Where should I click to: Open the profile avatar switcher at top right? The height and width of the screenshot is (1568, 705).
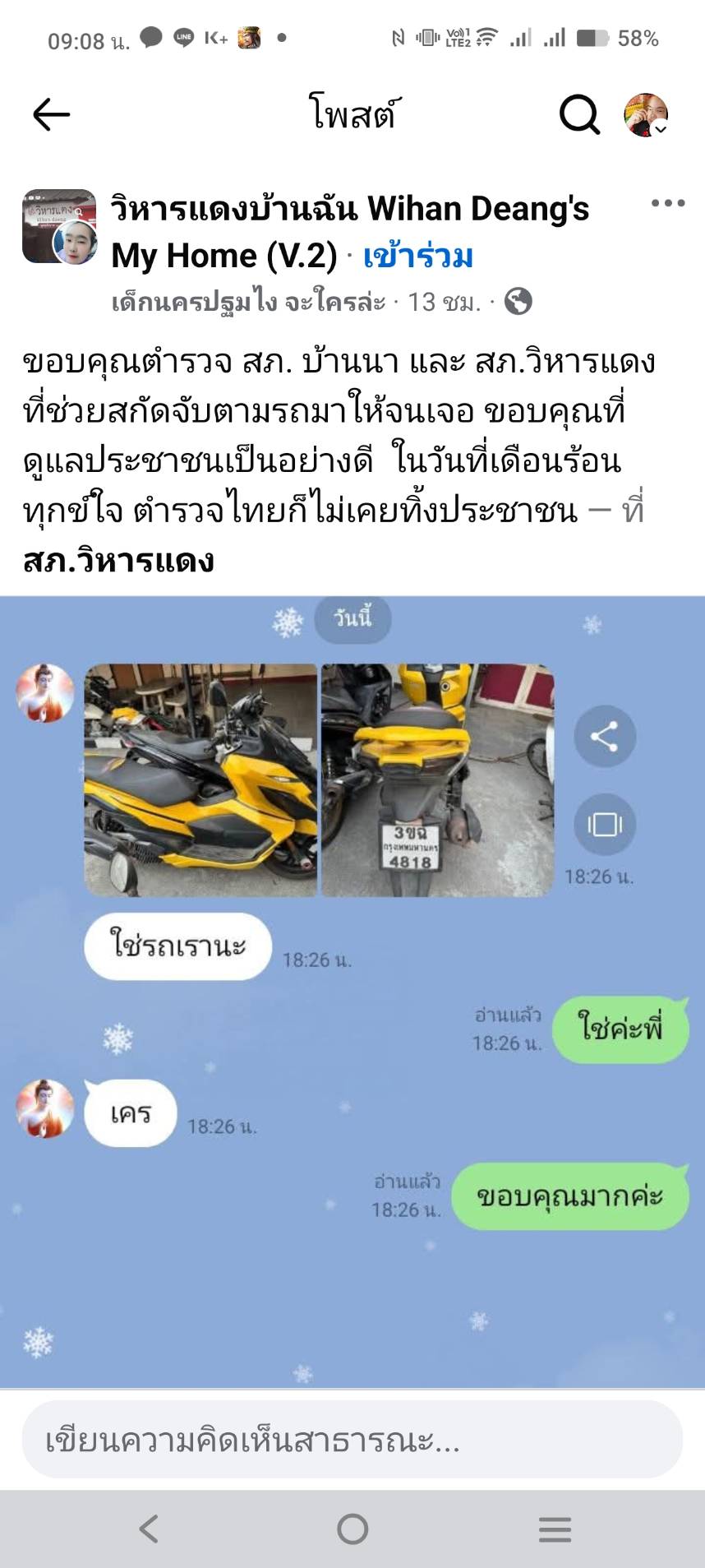coord(646,114)
